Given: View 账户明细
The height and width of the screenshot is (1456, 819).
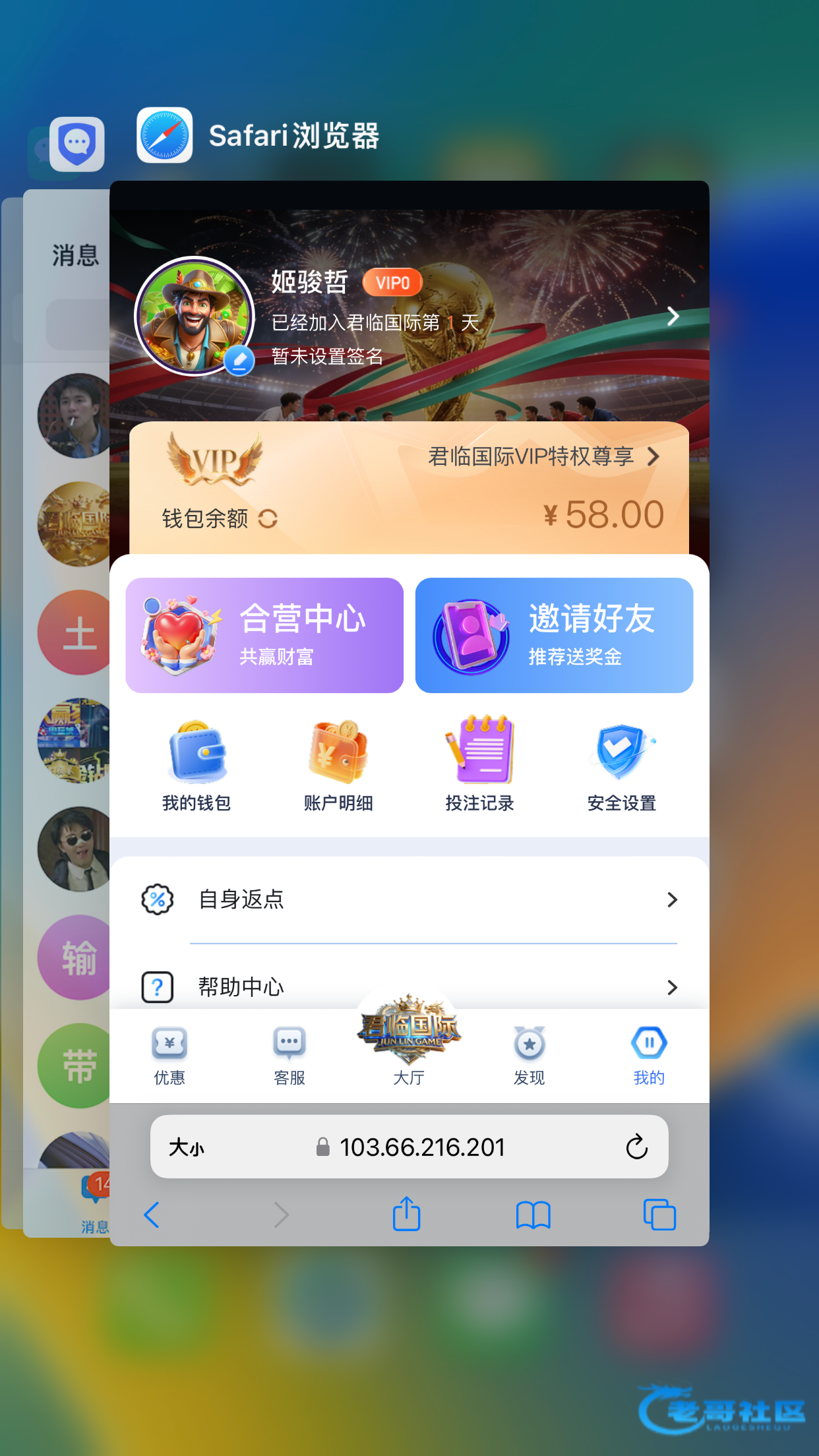Looking at the screenshot, I should 338,766.
